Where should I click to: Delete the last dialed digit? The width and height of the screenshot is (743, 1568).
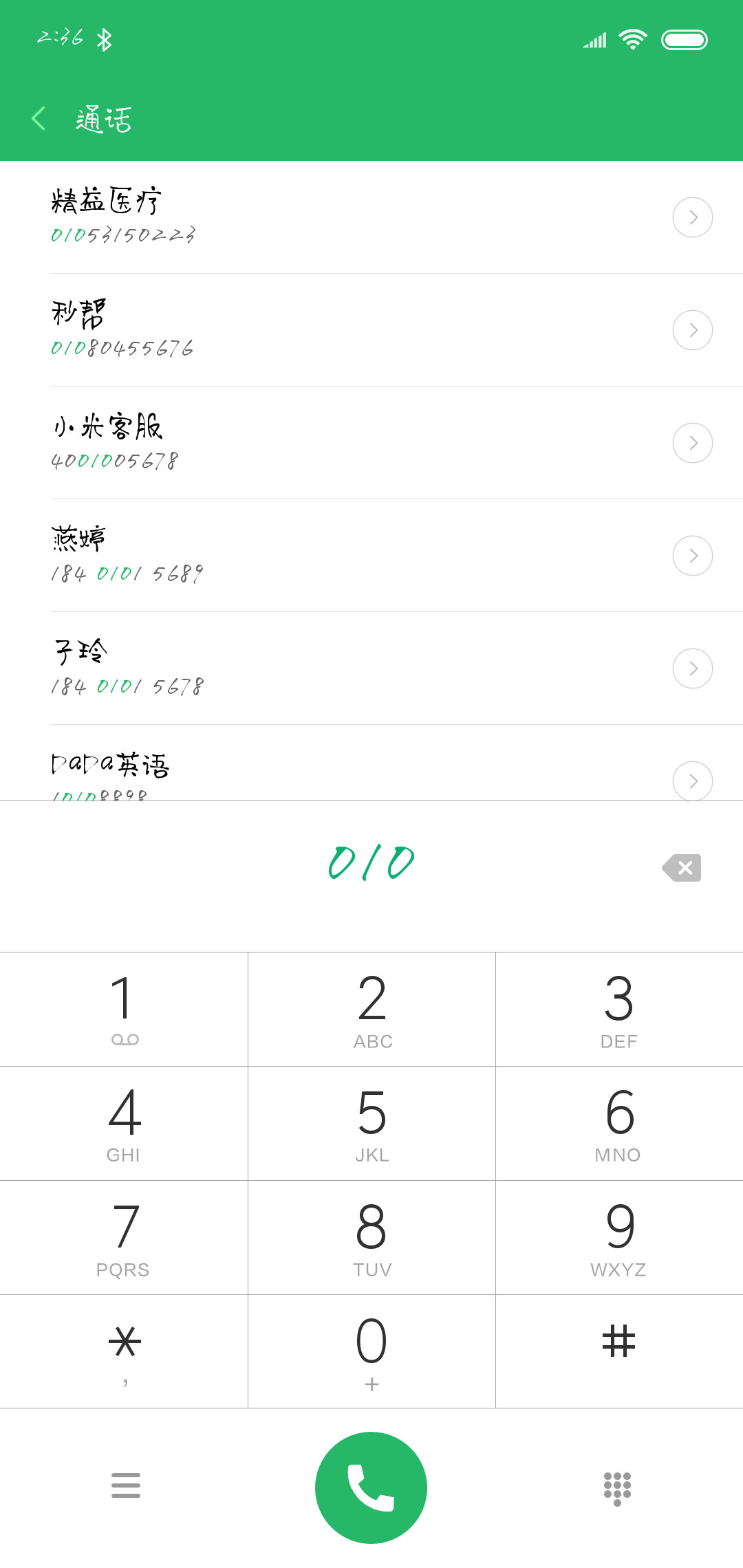coord(682,868)
